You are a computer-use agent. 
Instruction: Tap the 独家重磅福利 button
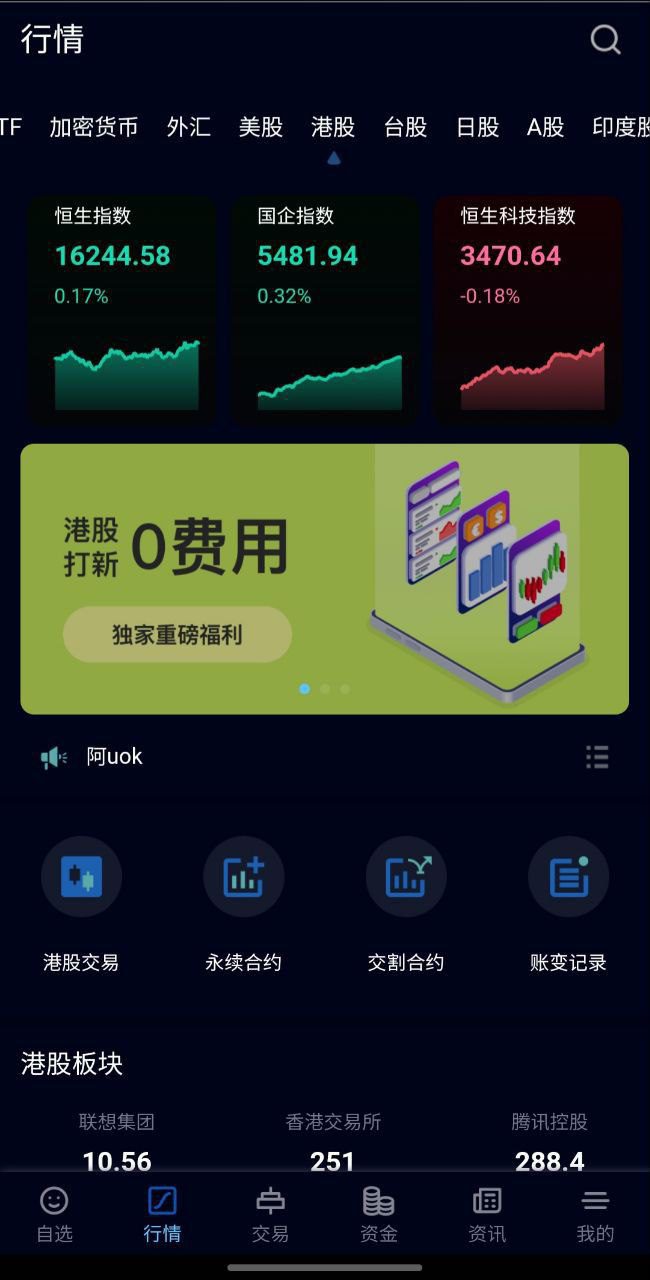point(177,634)
